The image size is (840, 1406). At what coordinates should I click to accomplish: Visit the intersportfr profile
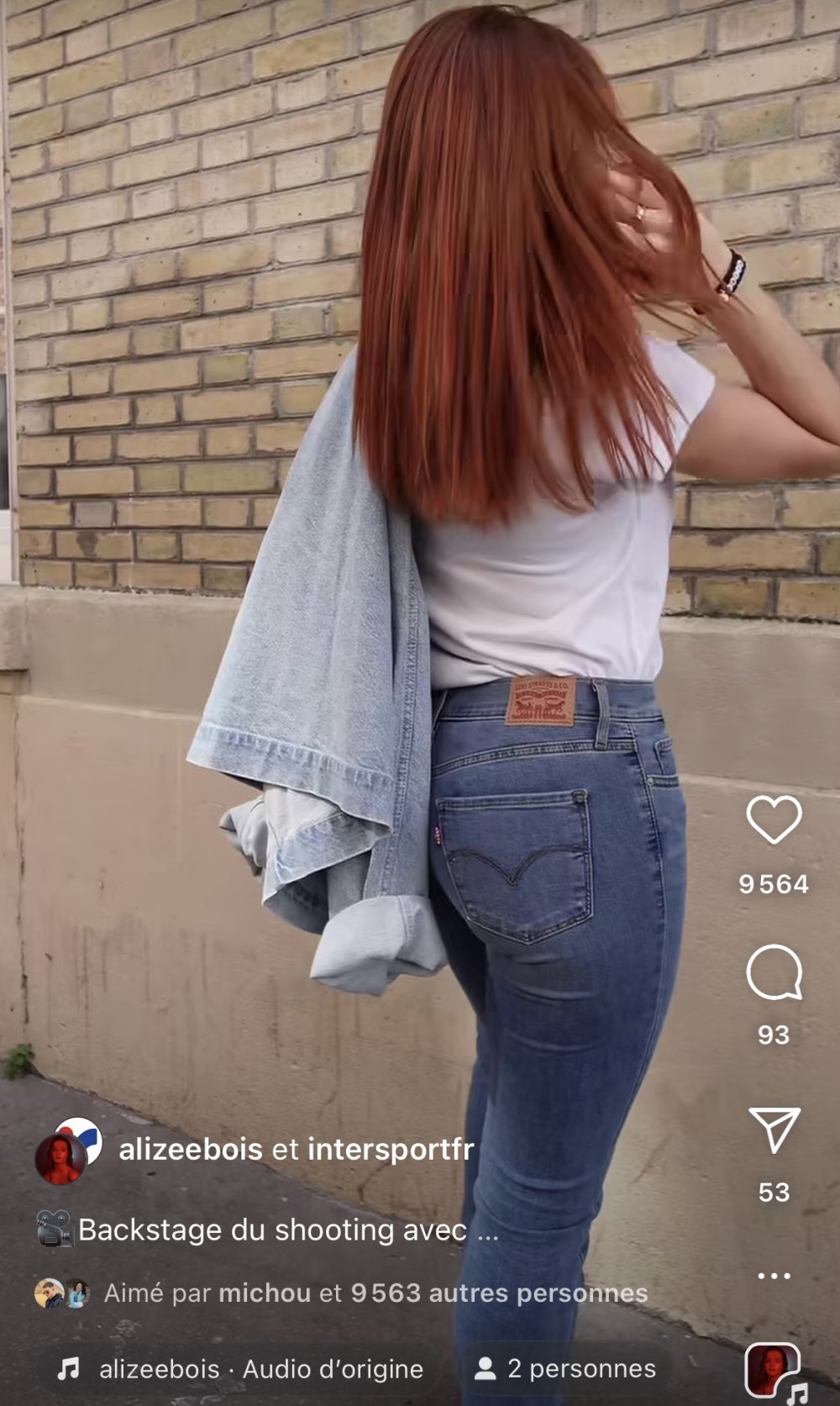tap(391, 1149)
